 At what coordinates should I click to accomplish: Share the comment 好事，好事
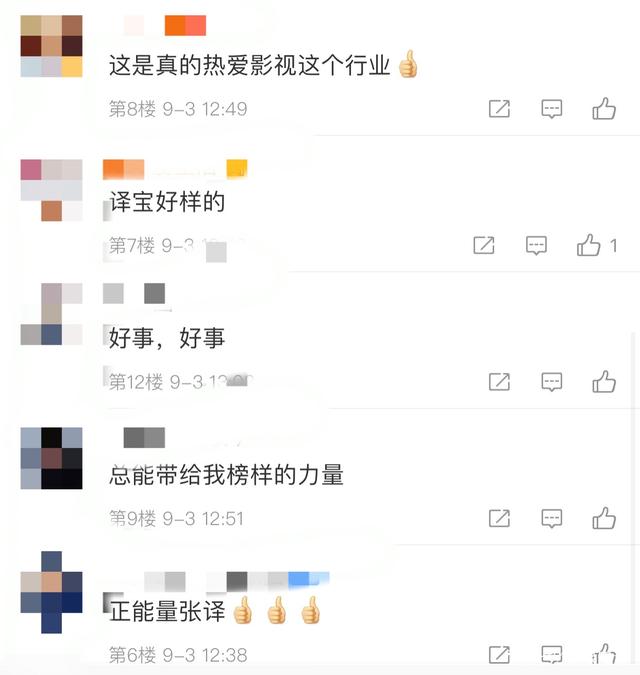click(499, 381)
